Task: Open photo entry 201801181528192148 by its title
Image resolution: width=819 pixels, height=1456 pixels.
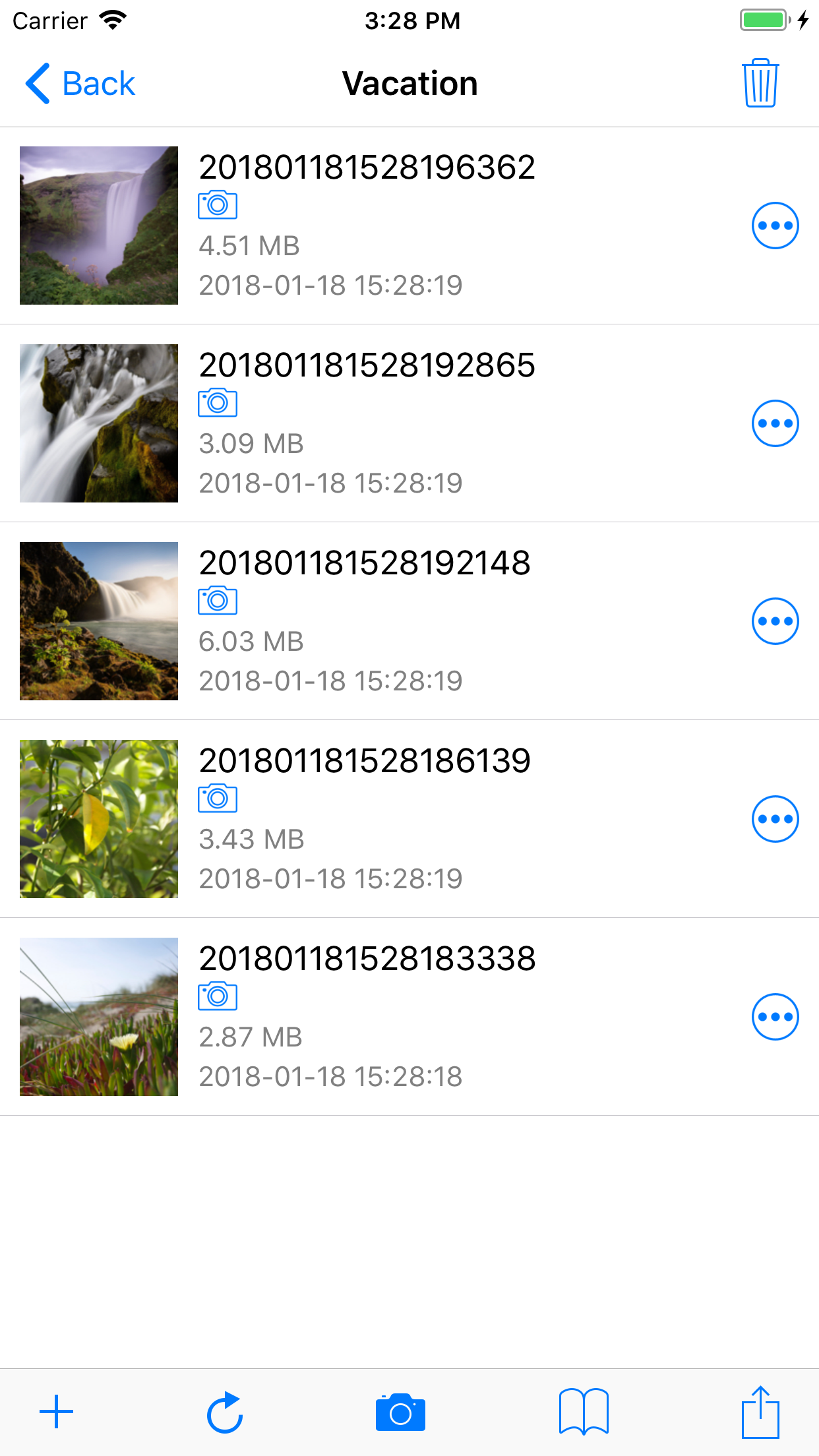Action: 365,562
